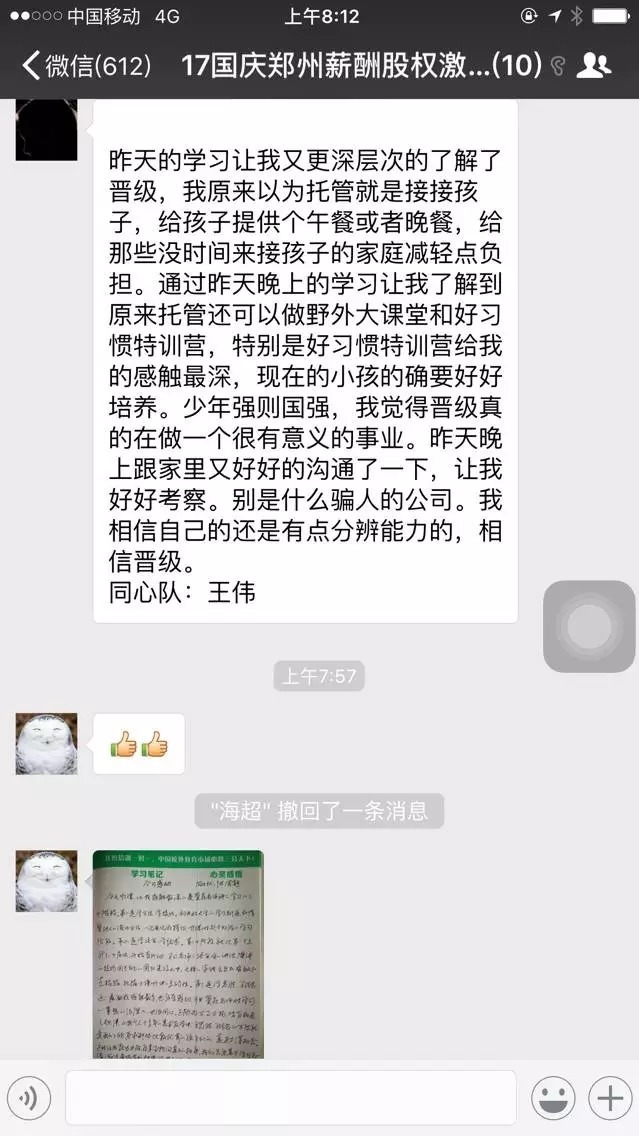The width and height of the screenshot is (639, 1136).
Task: Go back to the WeChat chat list
Action: 85,66
